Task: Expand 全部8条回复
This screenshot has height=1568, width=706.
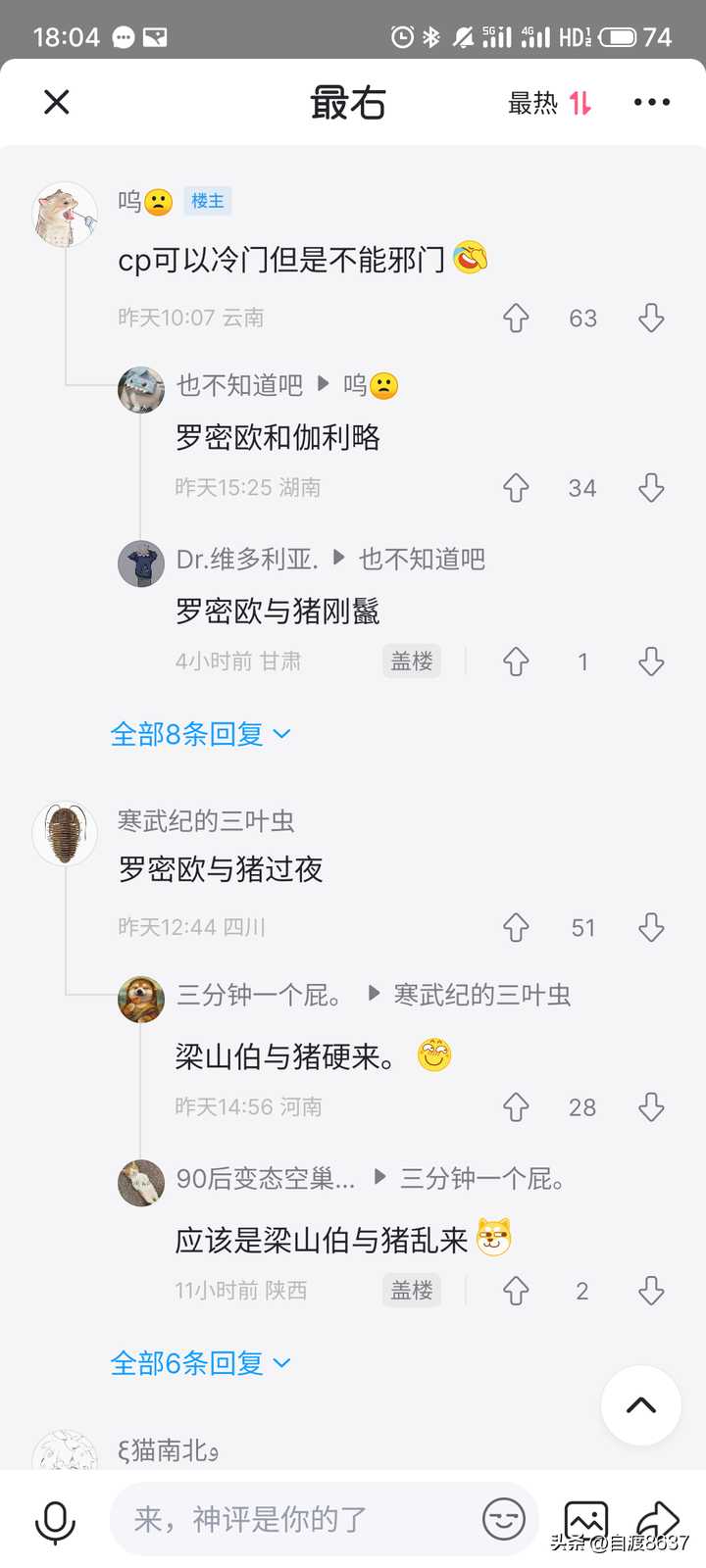Action: 200,734
